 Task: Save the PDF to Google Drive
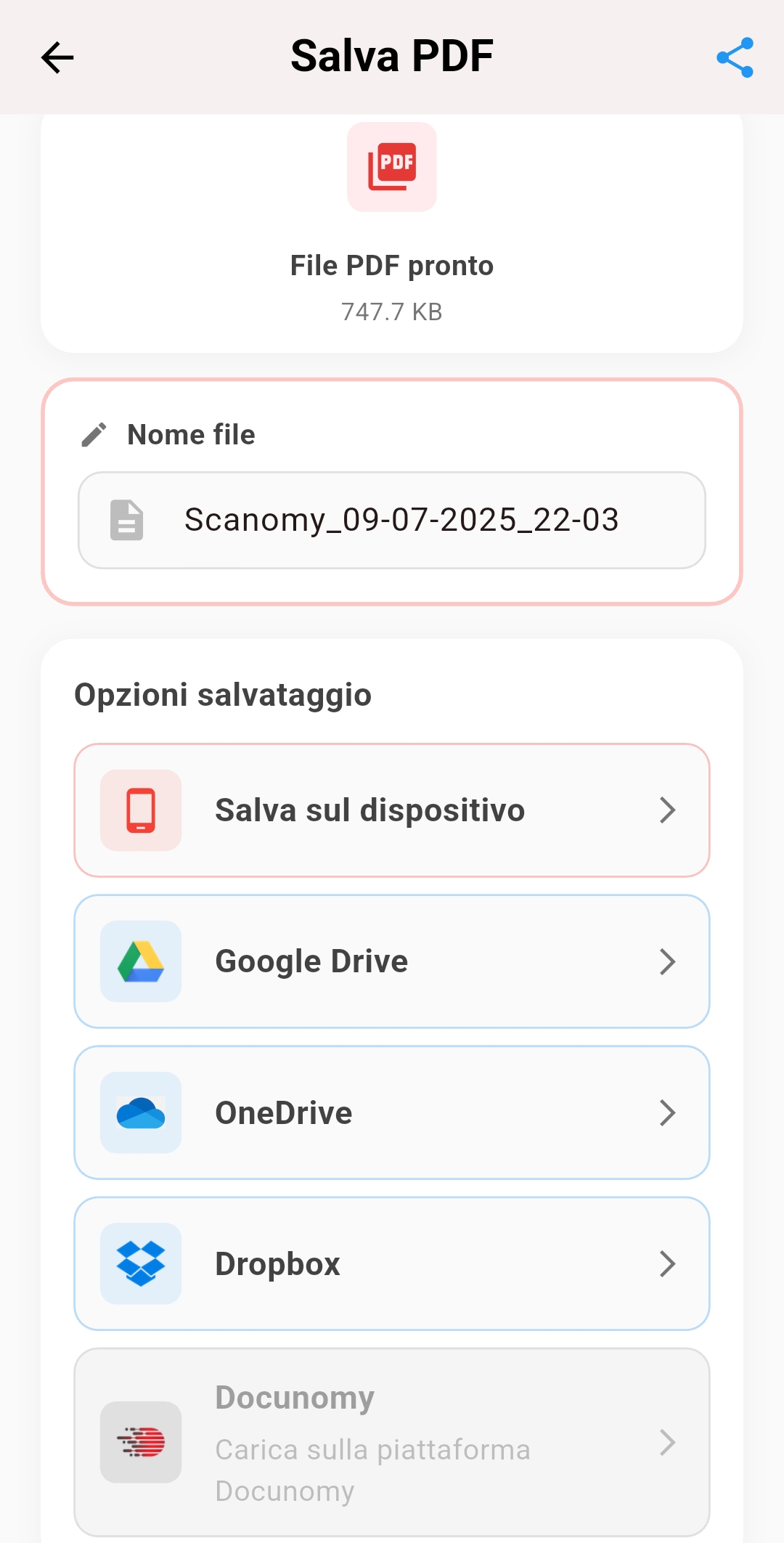(392, 961)
